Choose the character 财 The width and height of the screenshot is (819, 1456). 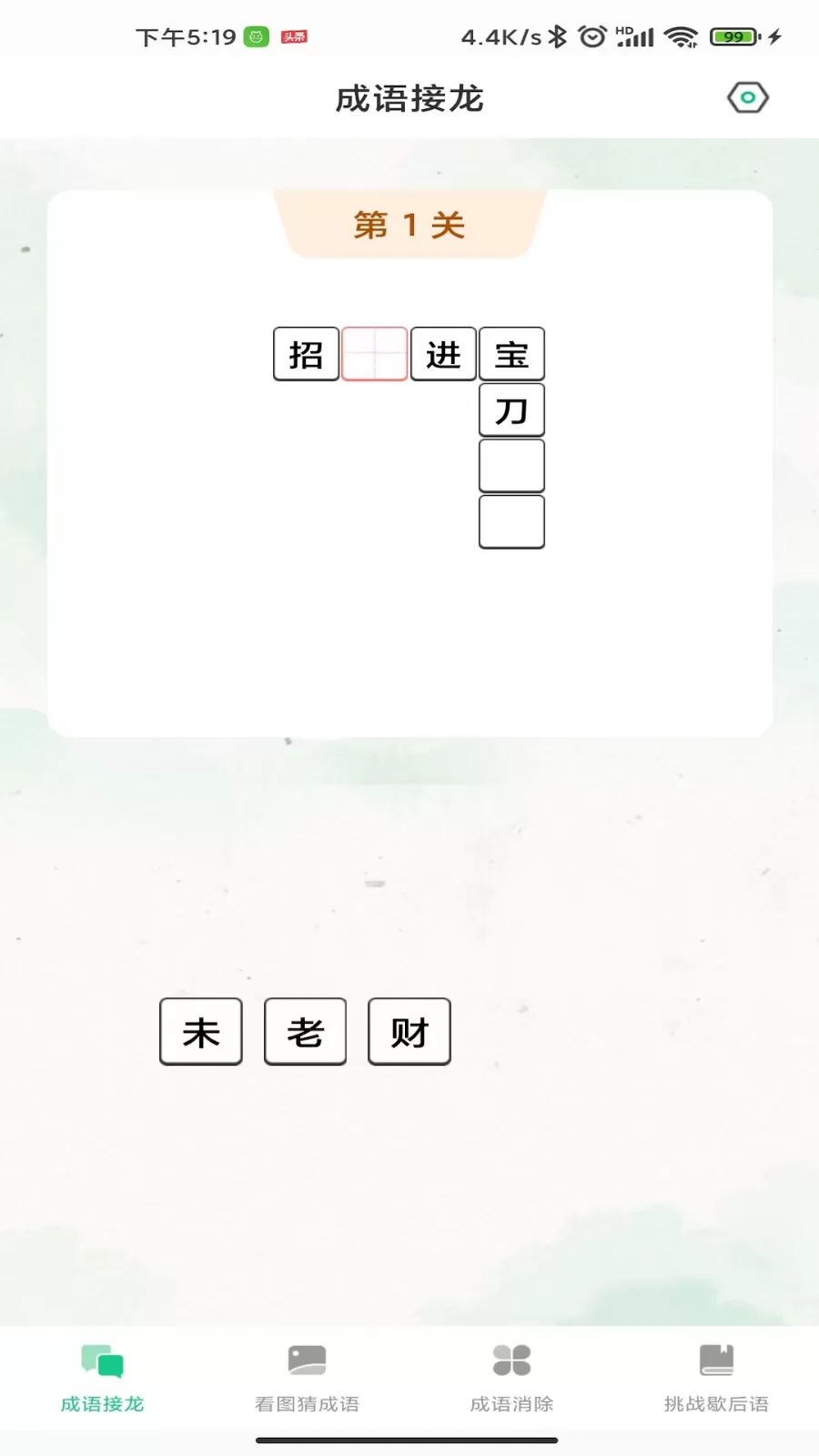coord(409,1031)
